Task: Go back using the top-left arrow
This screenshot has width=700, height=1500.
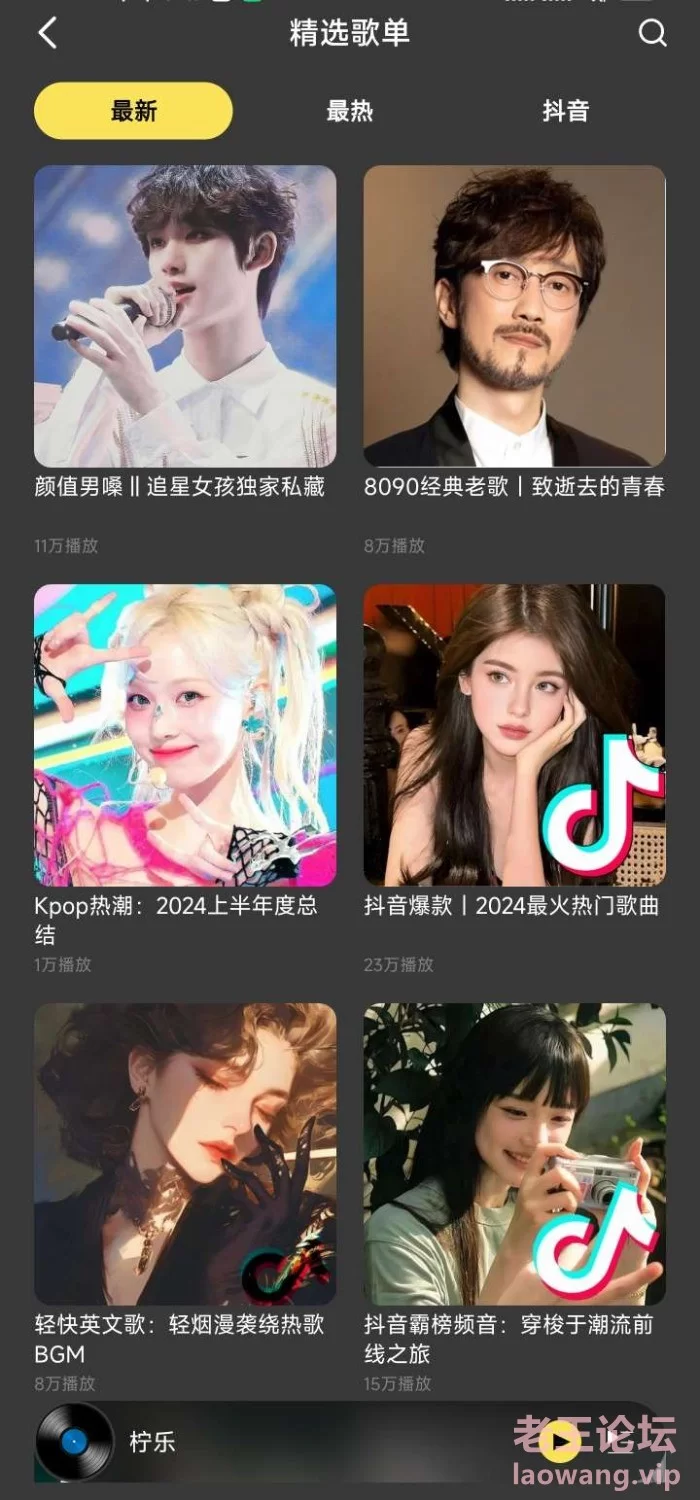Action: [47, 33]
